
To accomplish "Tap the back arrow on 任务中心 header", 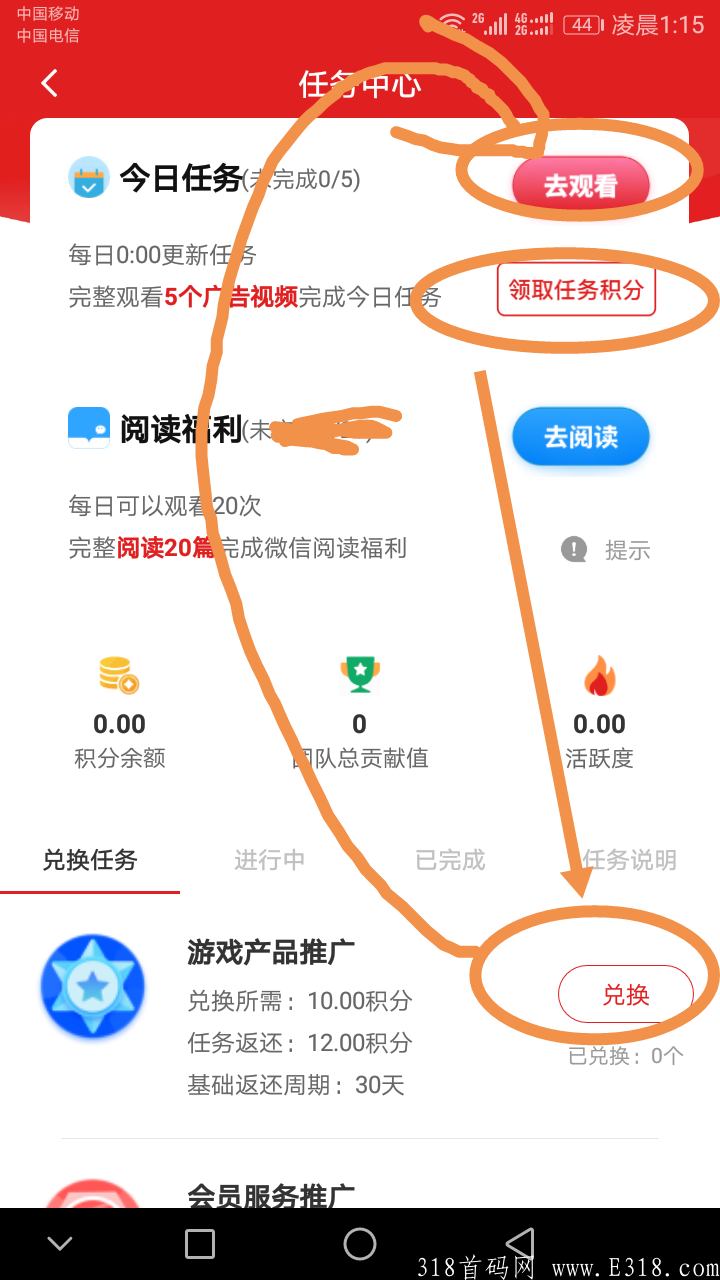I will [50, 84].
